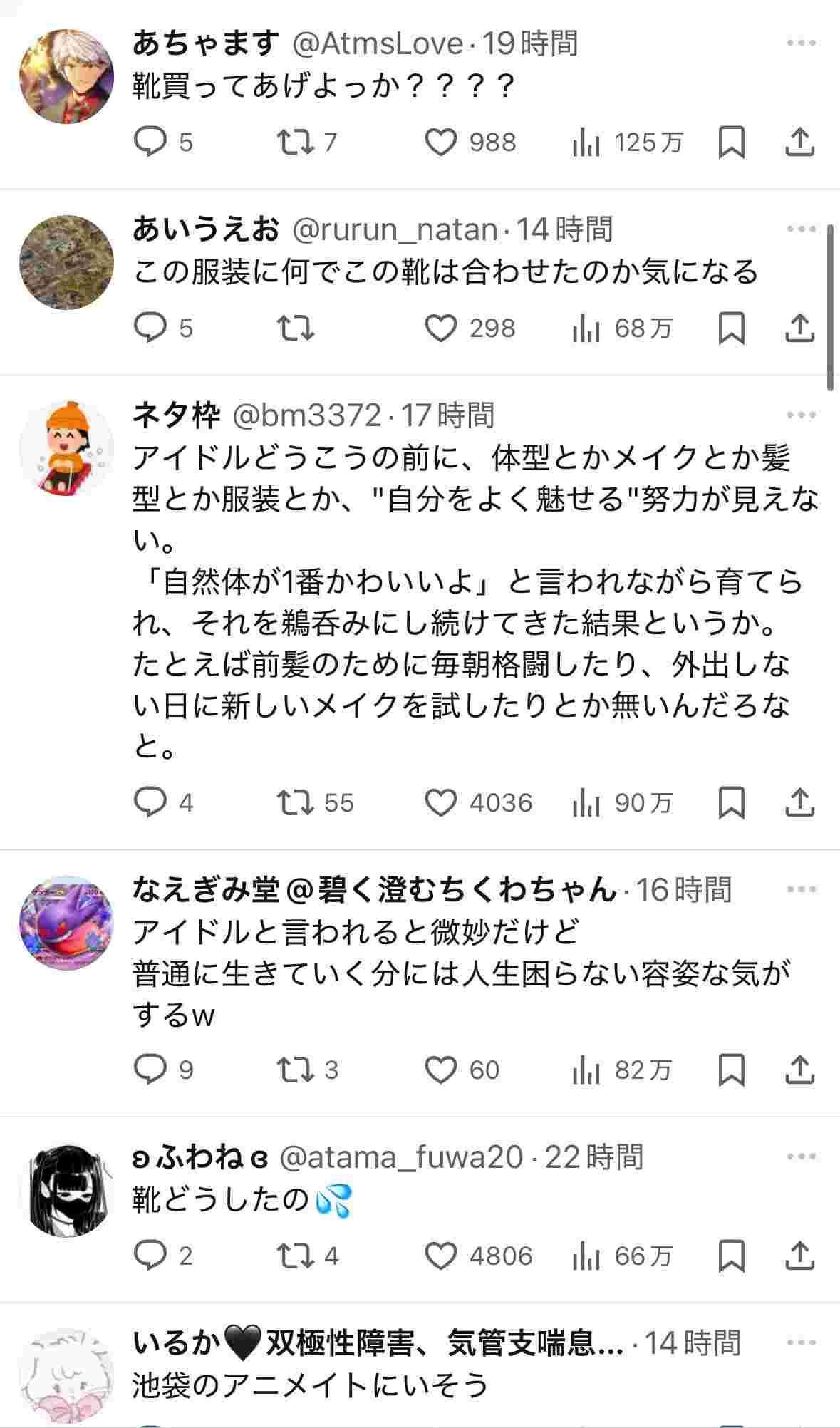
Task: Repost ネタ枠's long reply
Action: [x=295, y=802]
